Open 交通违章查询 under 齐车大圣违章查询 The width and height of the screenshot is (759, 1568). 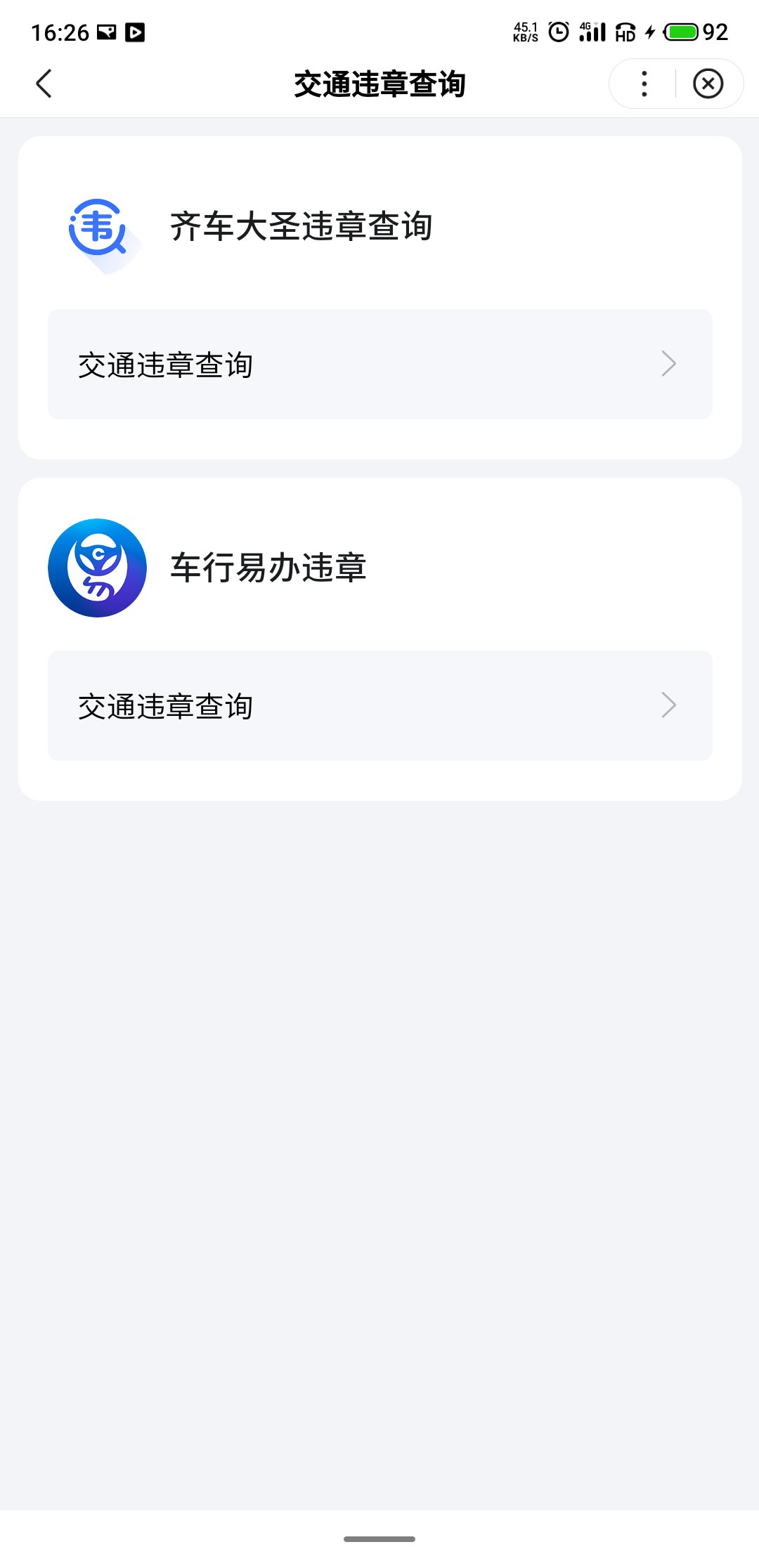pos(379,364)
